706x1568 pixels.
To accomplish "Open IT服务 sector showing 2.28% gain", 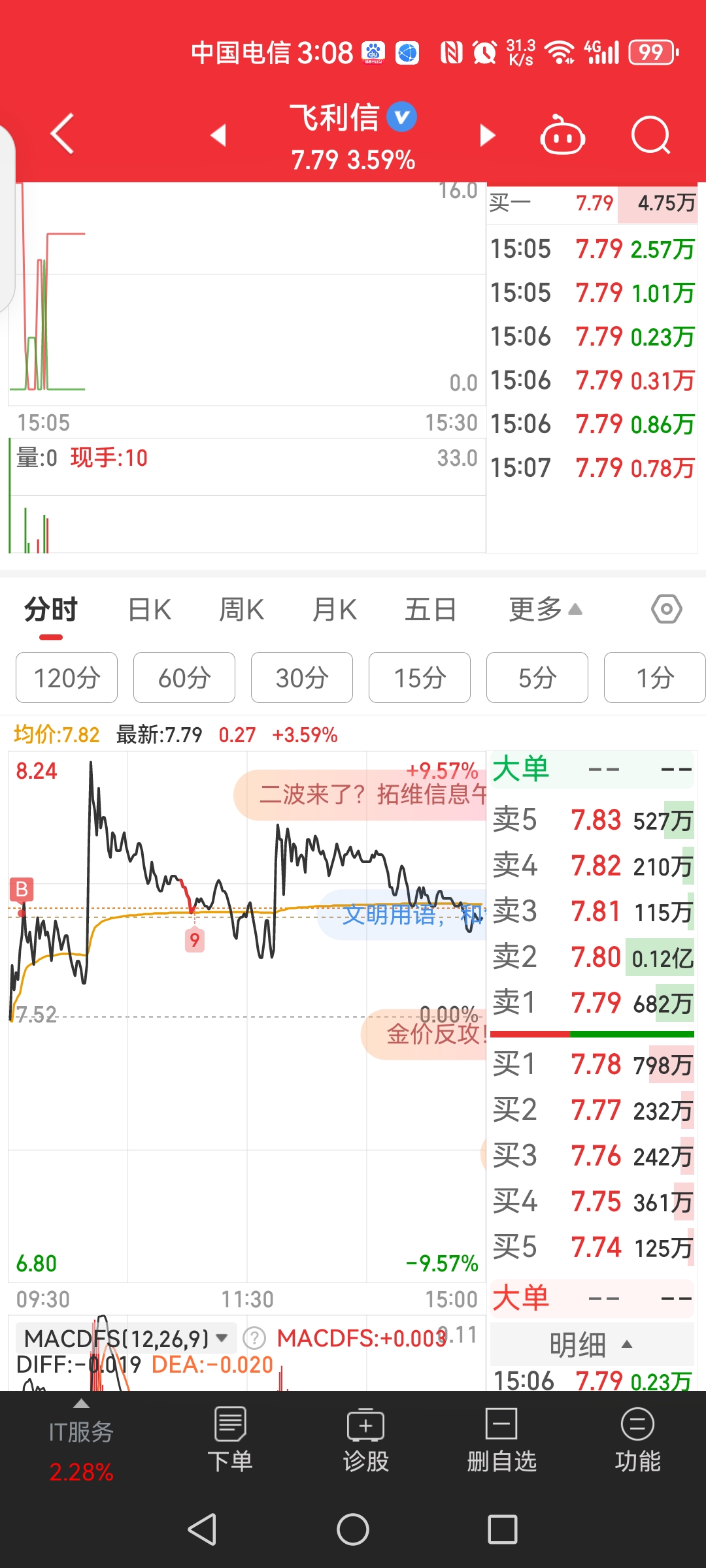I will coord(80,1447).
